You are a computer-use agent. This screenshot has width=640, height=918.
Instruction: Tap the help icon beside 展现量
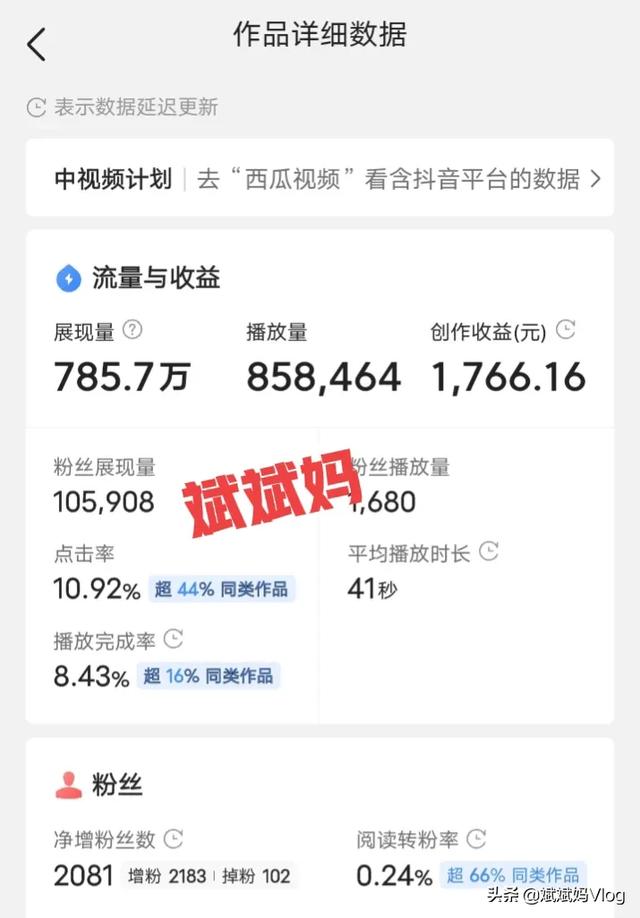pos(133,330)
